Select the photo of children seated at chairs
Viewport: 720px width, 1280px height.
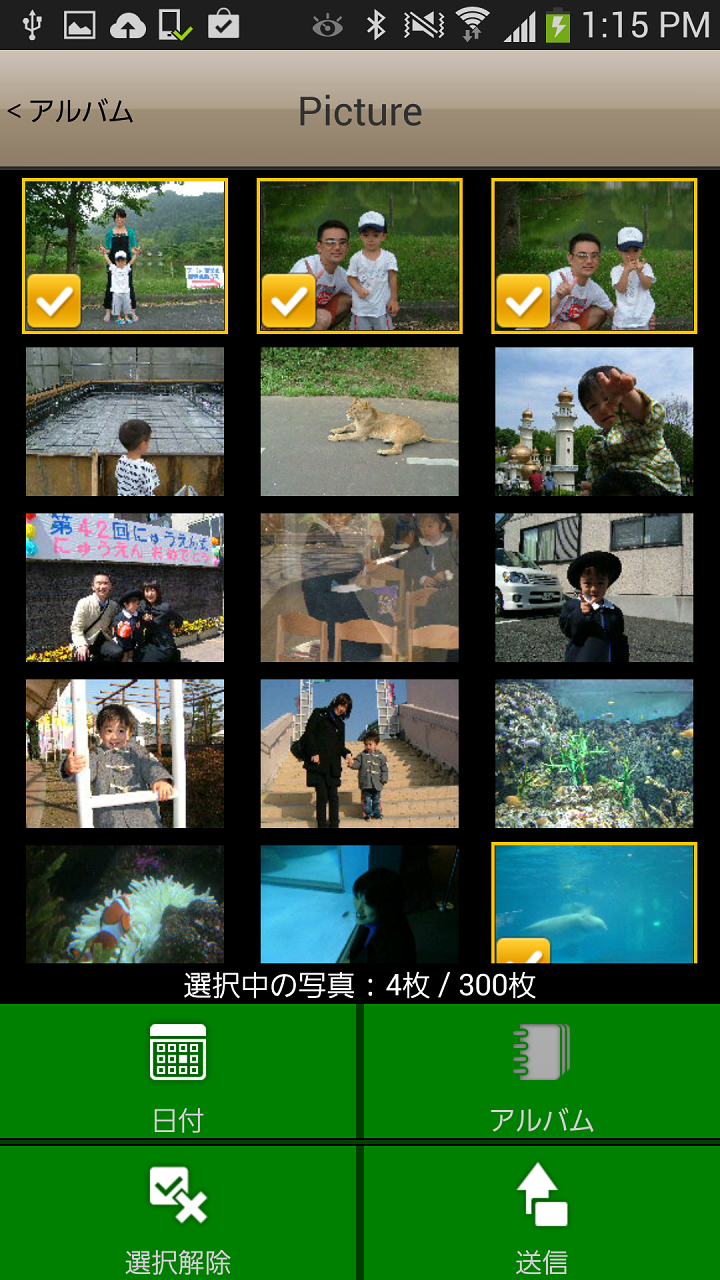pyautogui.click(x=360, y=587)
